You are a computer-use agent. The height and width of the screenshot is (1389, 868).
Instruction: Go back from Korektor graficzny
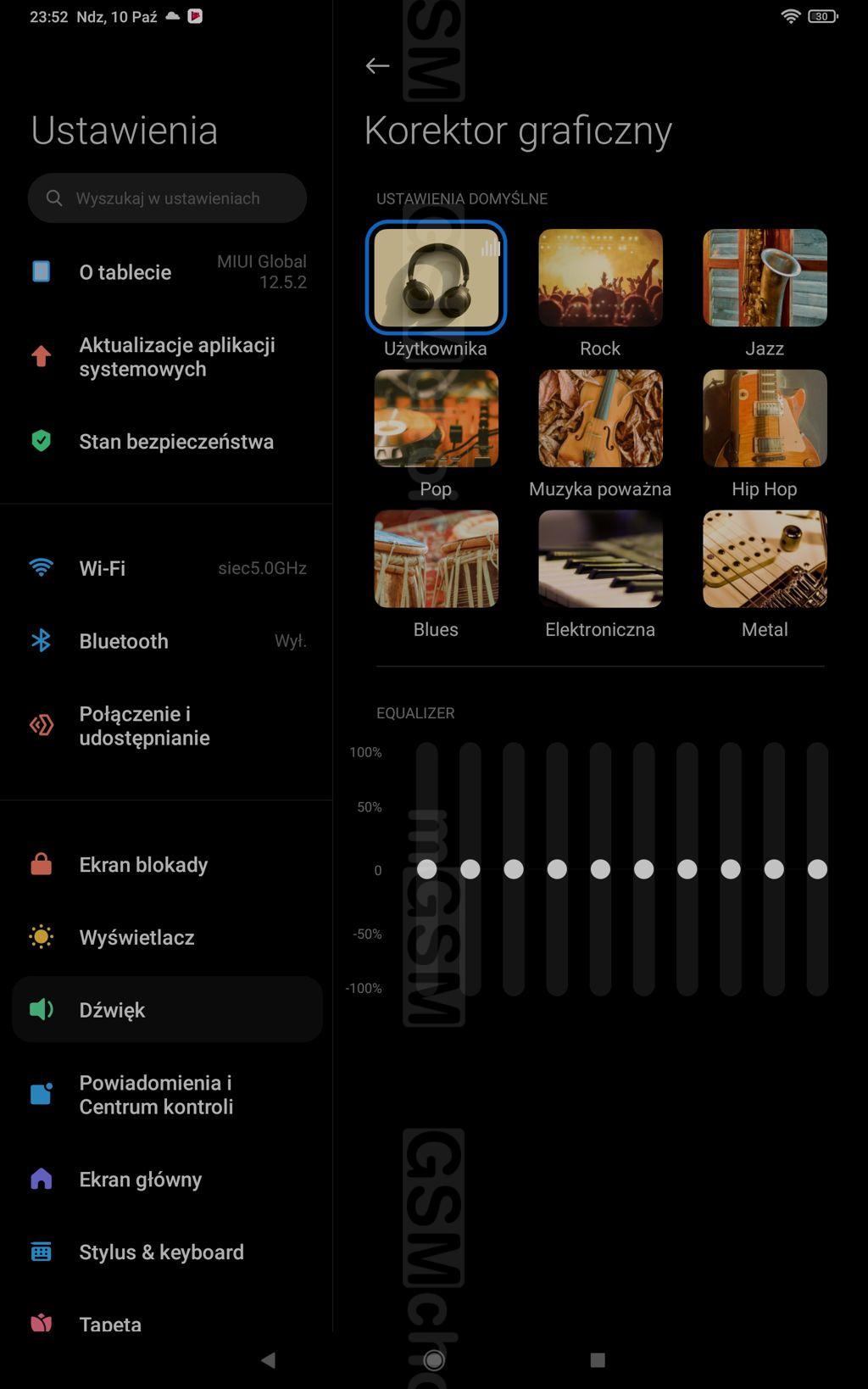tap(377, 66)
